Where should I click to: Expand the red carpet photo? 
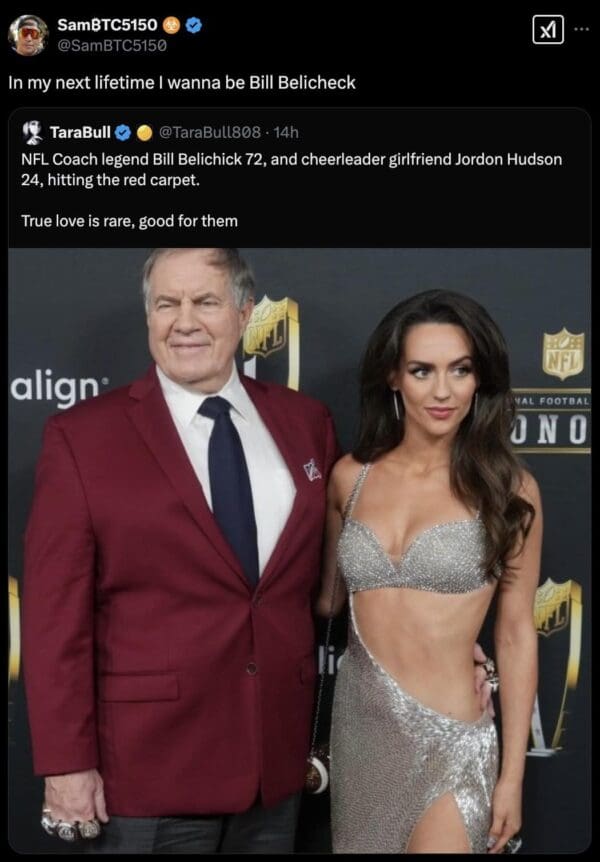tap(300, 550)
